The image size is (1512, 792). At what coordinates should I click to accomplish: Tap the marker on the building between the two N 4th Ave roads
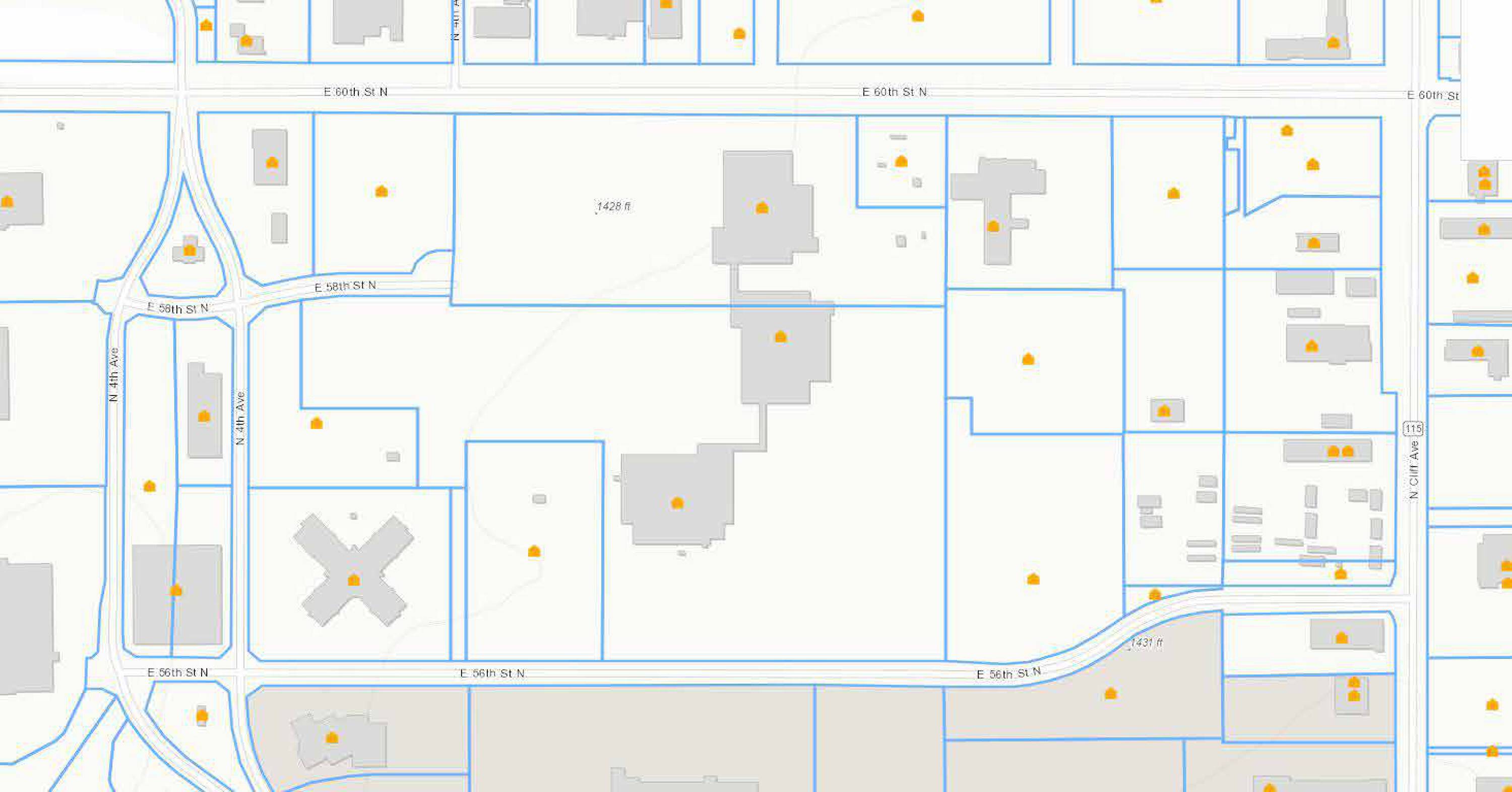point(204,416)
